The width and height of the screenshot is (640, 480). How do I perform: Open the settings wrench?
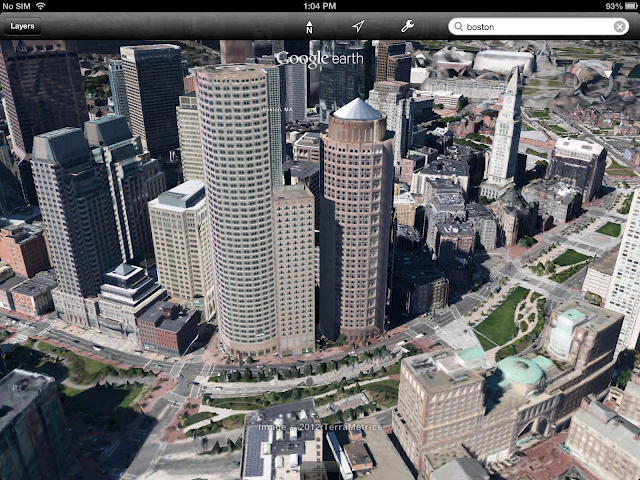[x=407, y=27]
